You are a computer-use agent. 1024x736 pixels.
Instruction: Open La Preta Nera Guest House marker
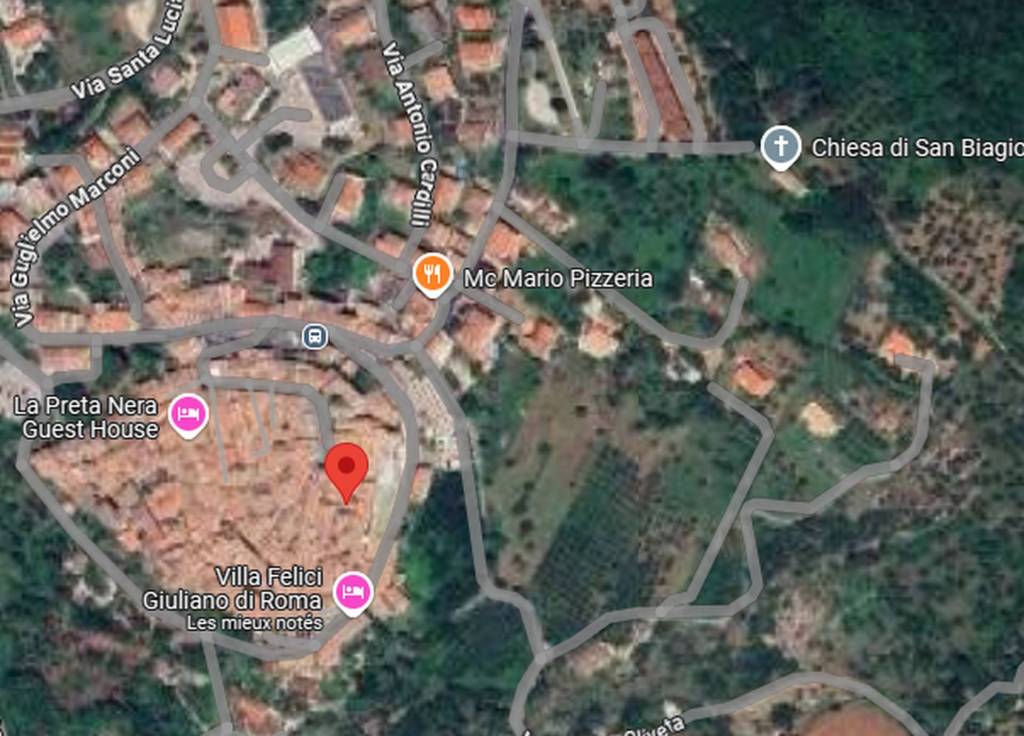(x=187, y=415)
